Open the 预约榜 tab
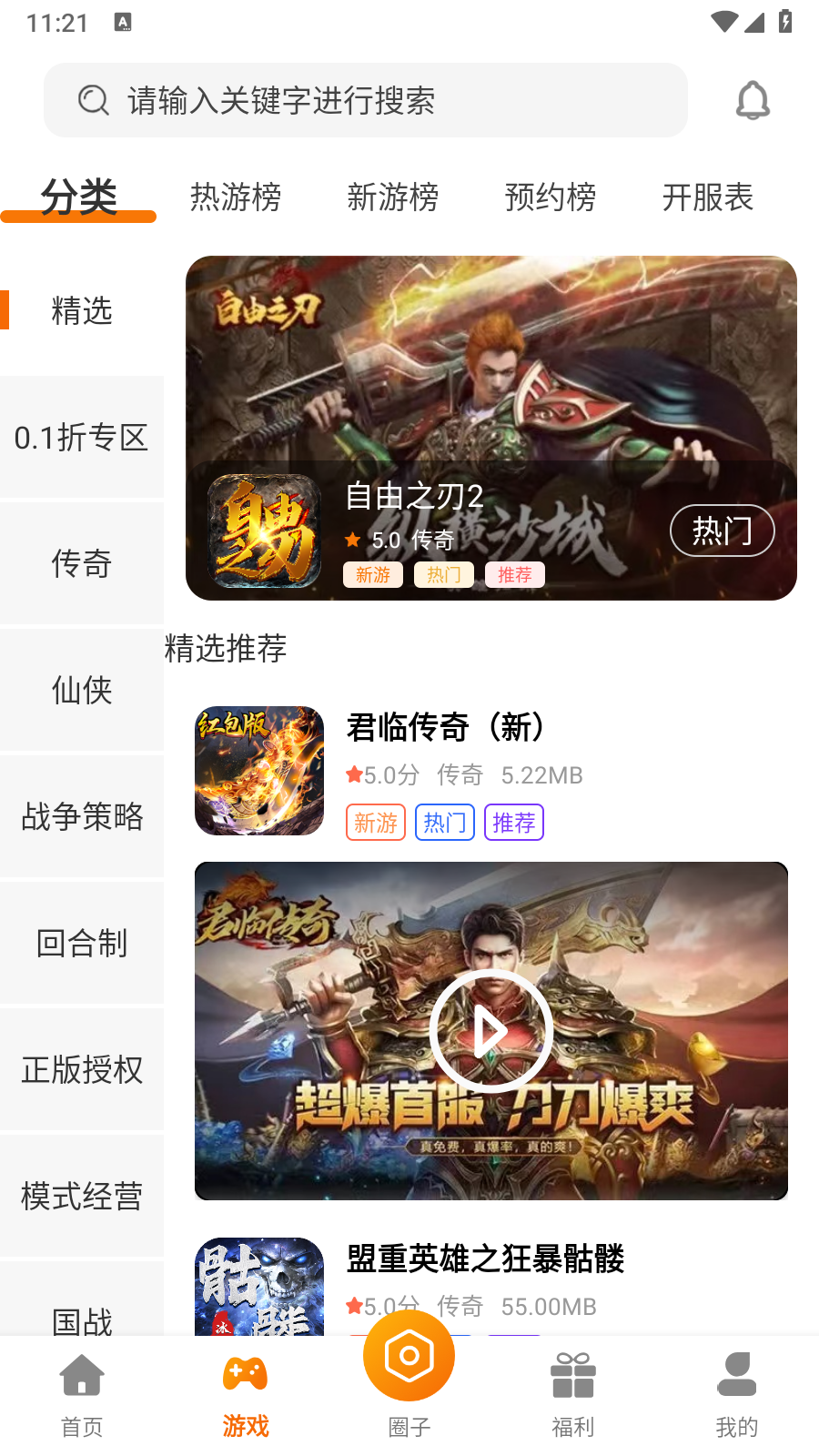 coord(551,197)
